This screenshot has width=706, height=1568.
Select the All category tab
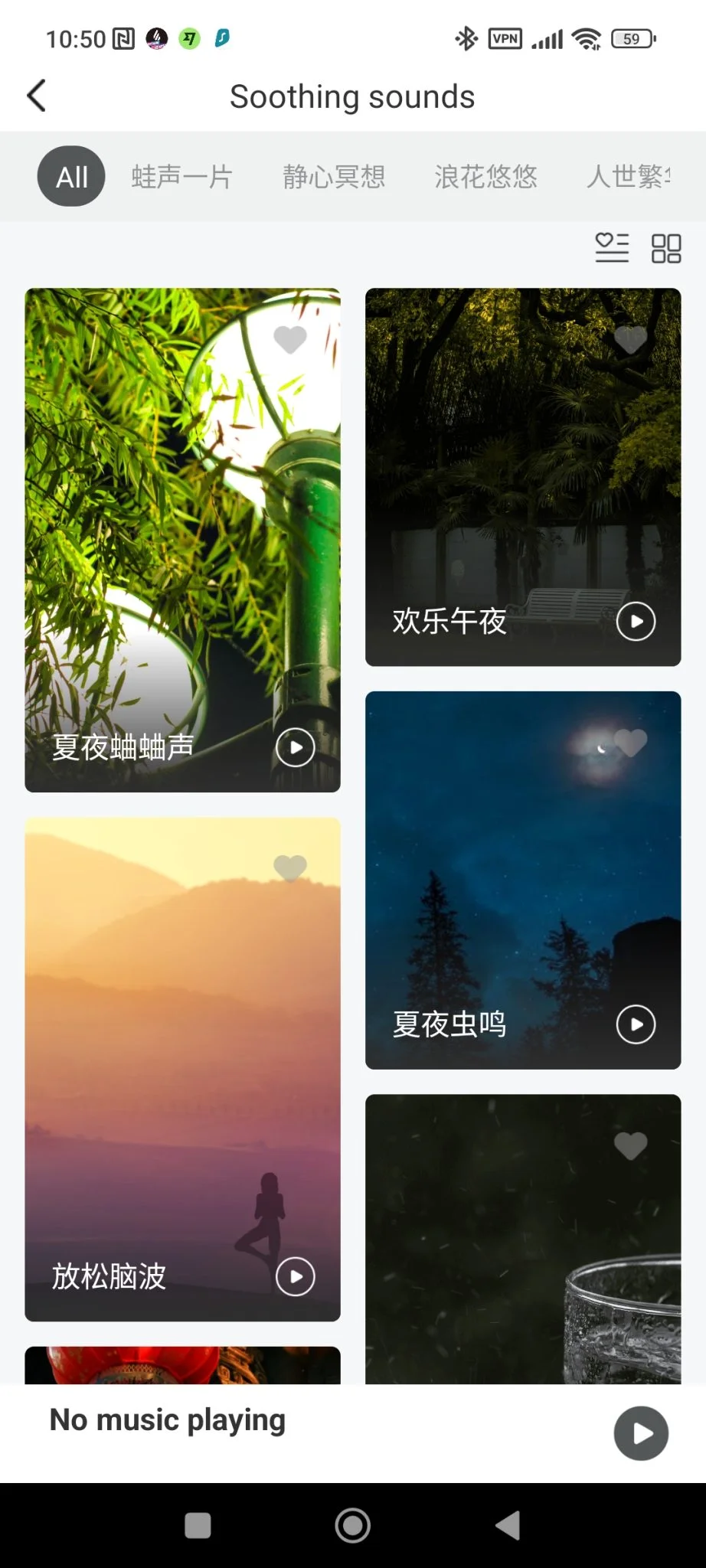(x=71, y=177)
